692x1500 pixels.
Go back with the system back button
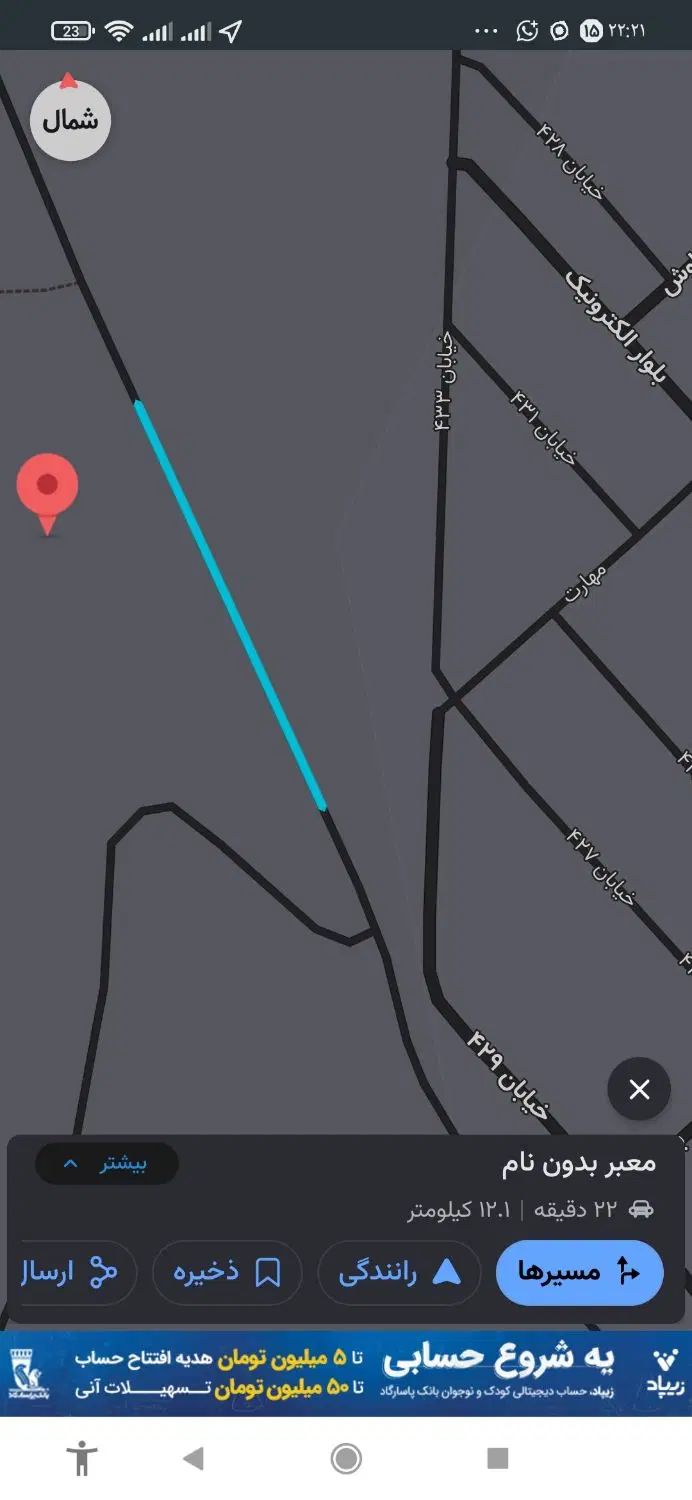[x=194, y=1459]
